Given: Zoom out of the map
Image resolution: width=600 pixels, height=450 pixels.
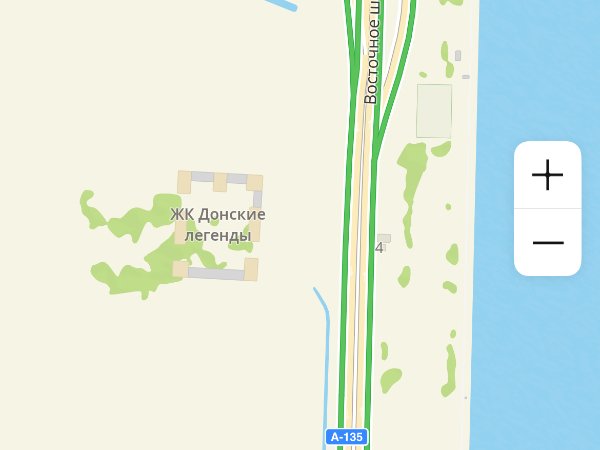Looking at the screenshot, I should (x=547, y=243).
